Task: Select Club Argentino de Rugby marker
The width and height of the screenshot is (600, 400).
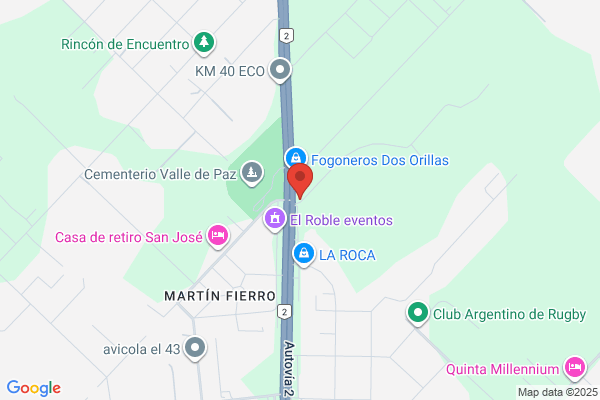Action: 418,313
